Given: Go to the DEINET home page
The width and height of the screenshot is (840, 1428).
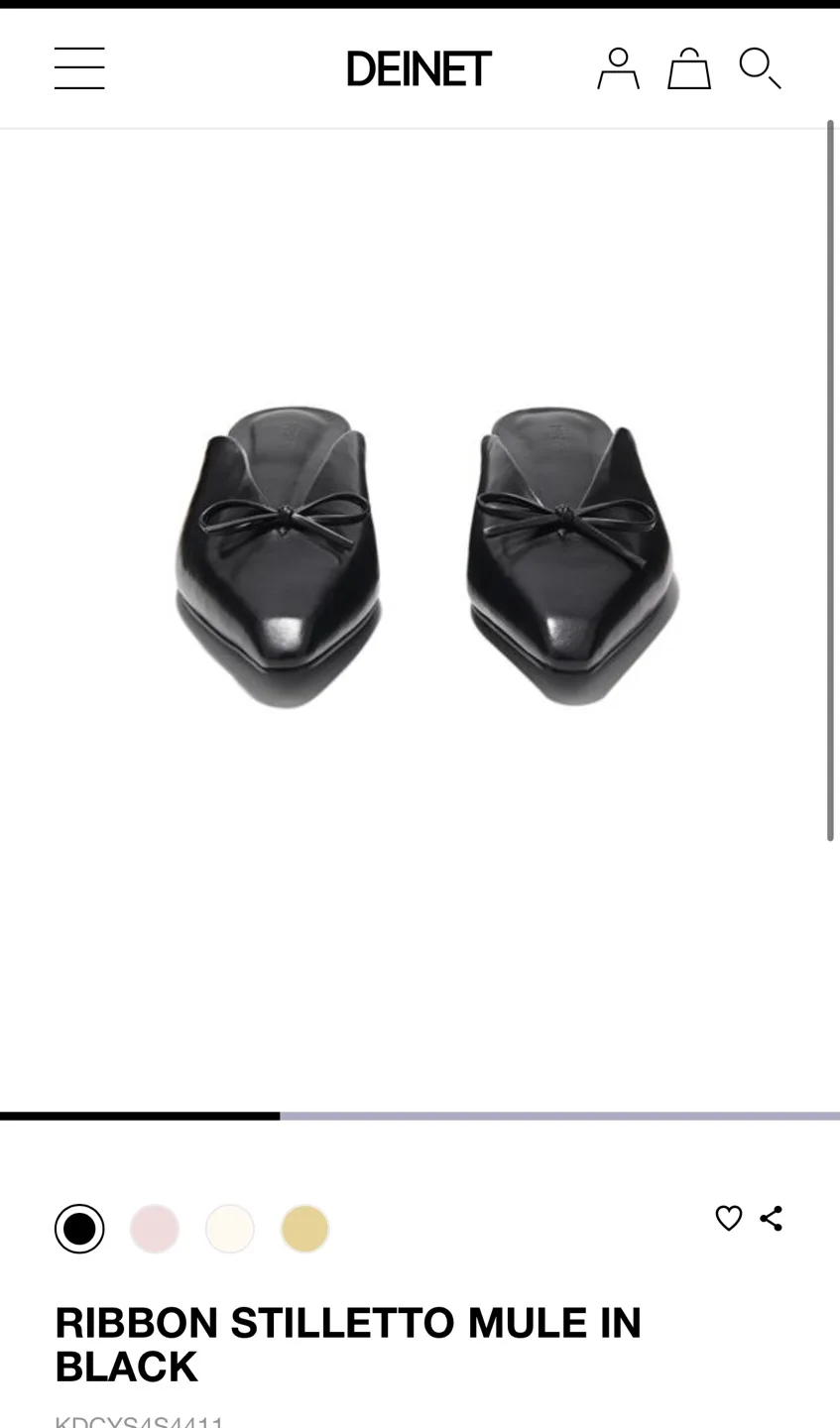Looking at the screenshot, I should (419, 68).
